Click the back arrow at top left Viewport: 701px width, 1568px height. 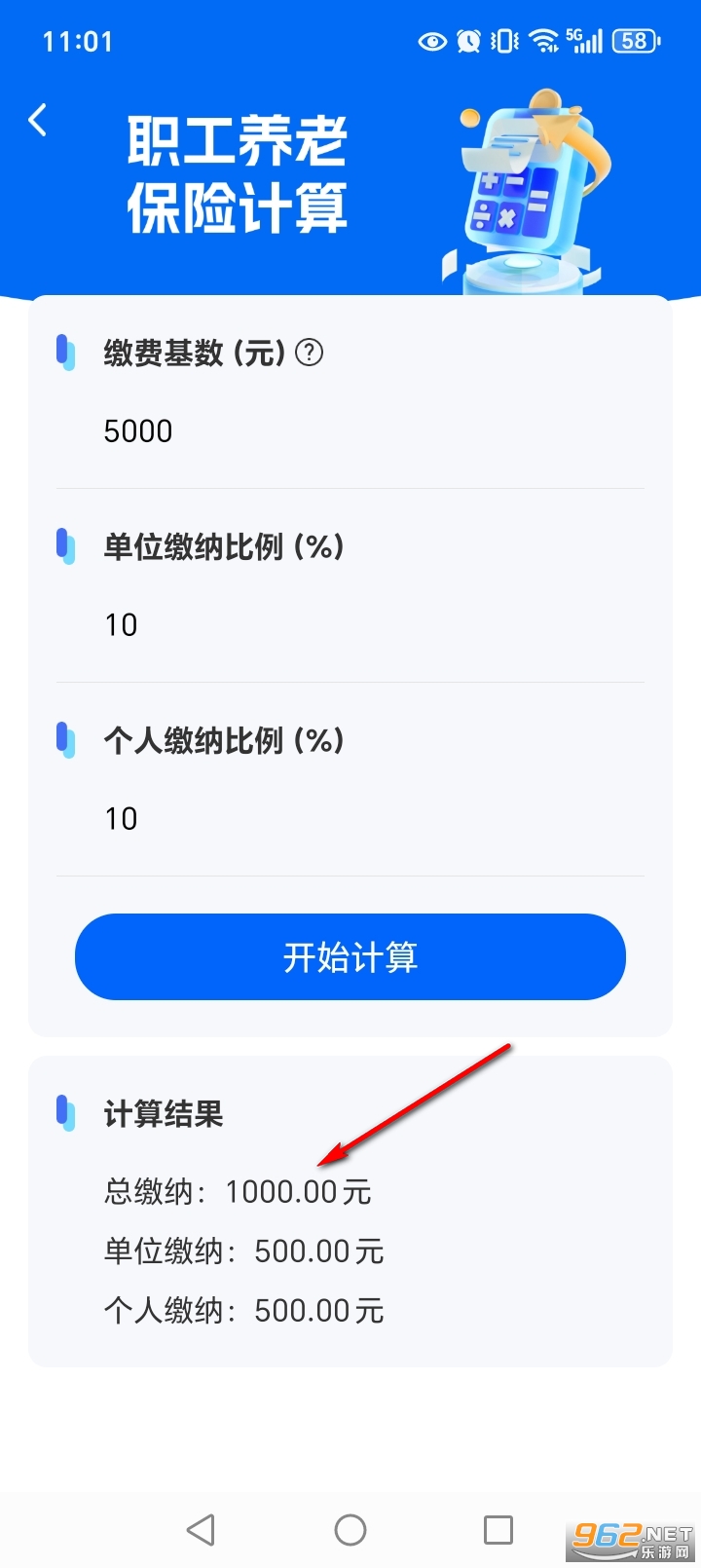(37, 119)
